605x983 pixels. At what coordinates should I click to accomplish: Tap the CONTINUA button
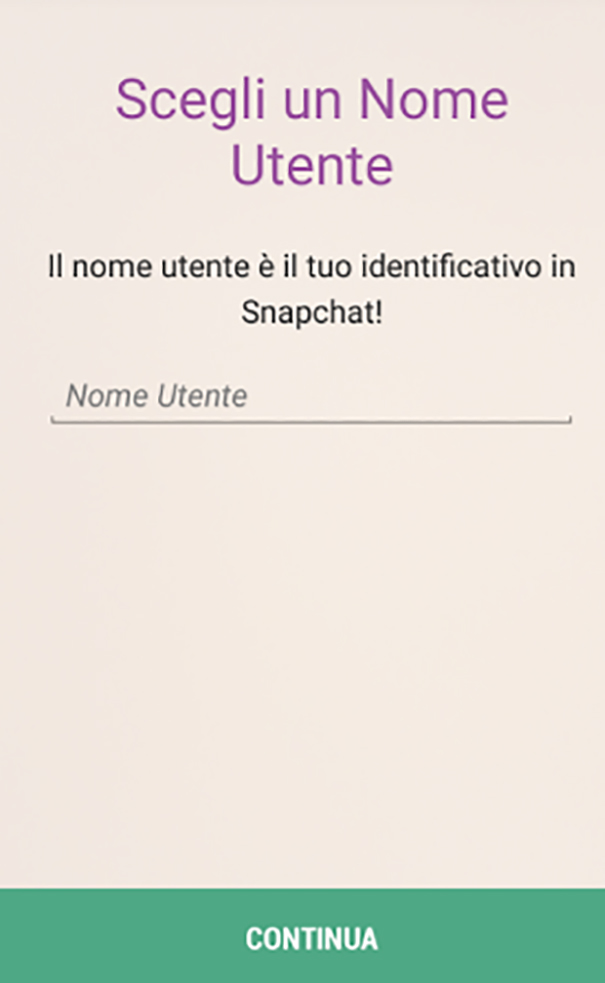pos(302,935)
